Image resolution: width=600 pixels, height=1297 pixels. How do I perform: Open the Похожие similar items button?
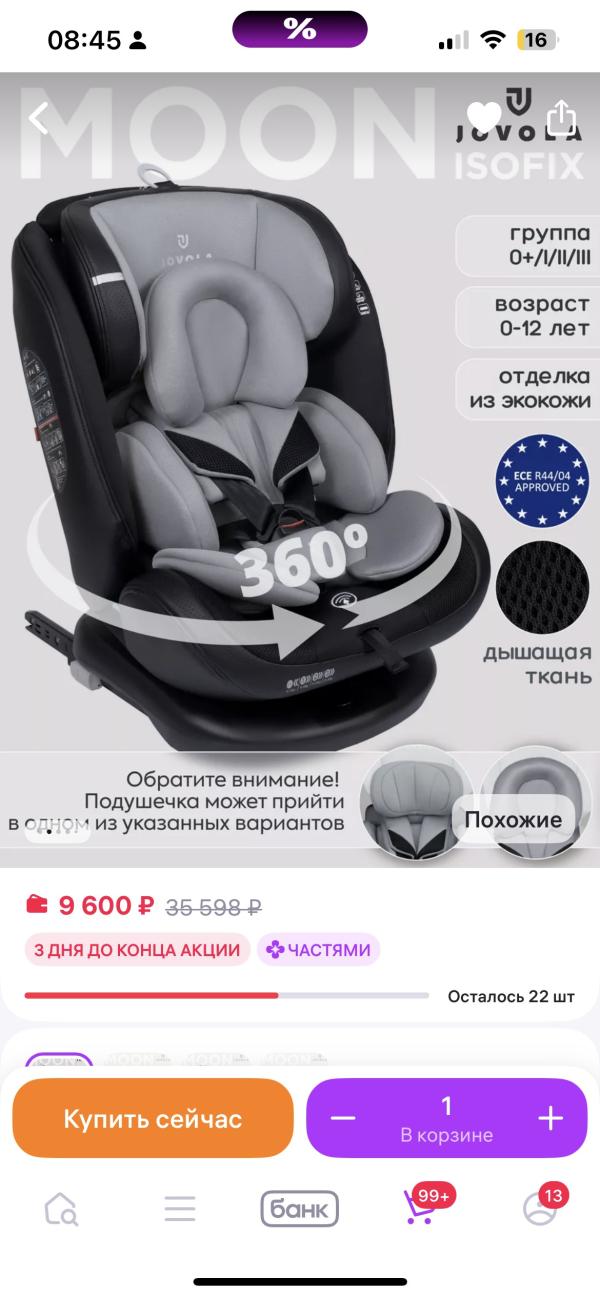513,820
